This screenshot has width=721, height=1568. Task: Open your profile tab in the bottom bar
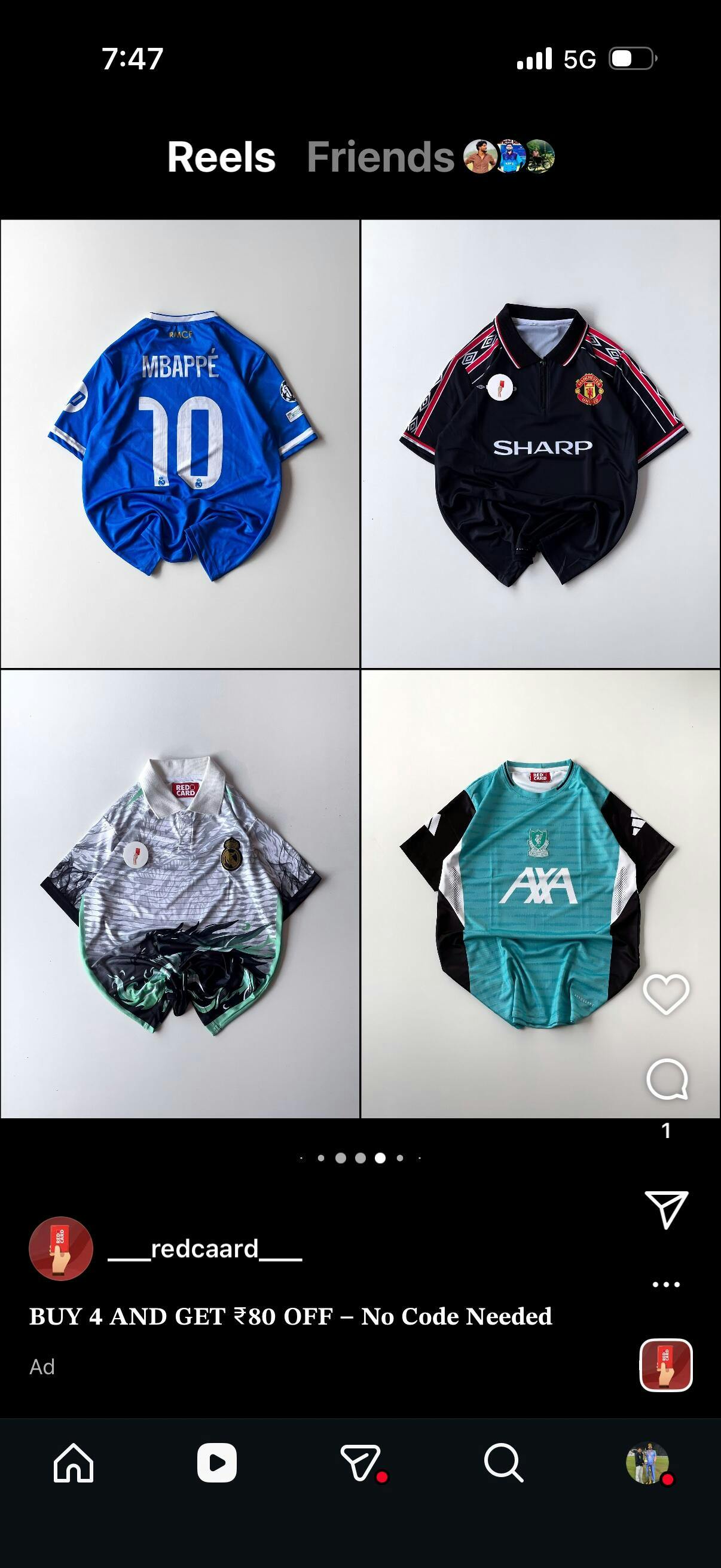(647, 1463)
